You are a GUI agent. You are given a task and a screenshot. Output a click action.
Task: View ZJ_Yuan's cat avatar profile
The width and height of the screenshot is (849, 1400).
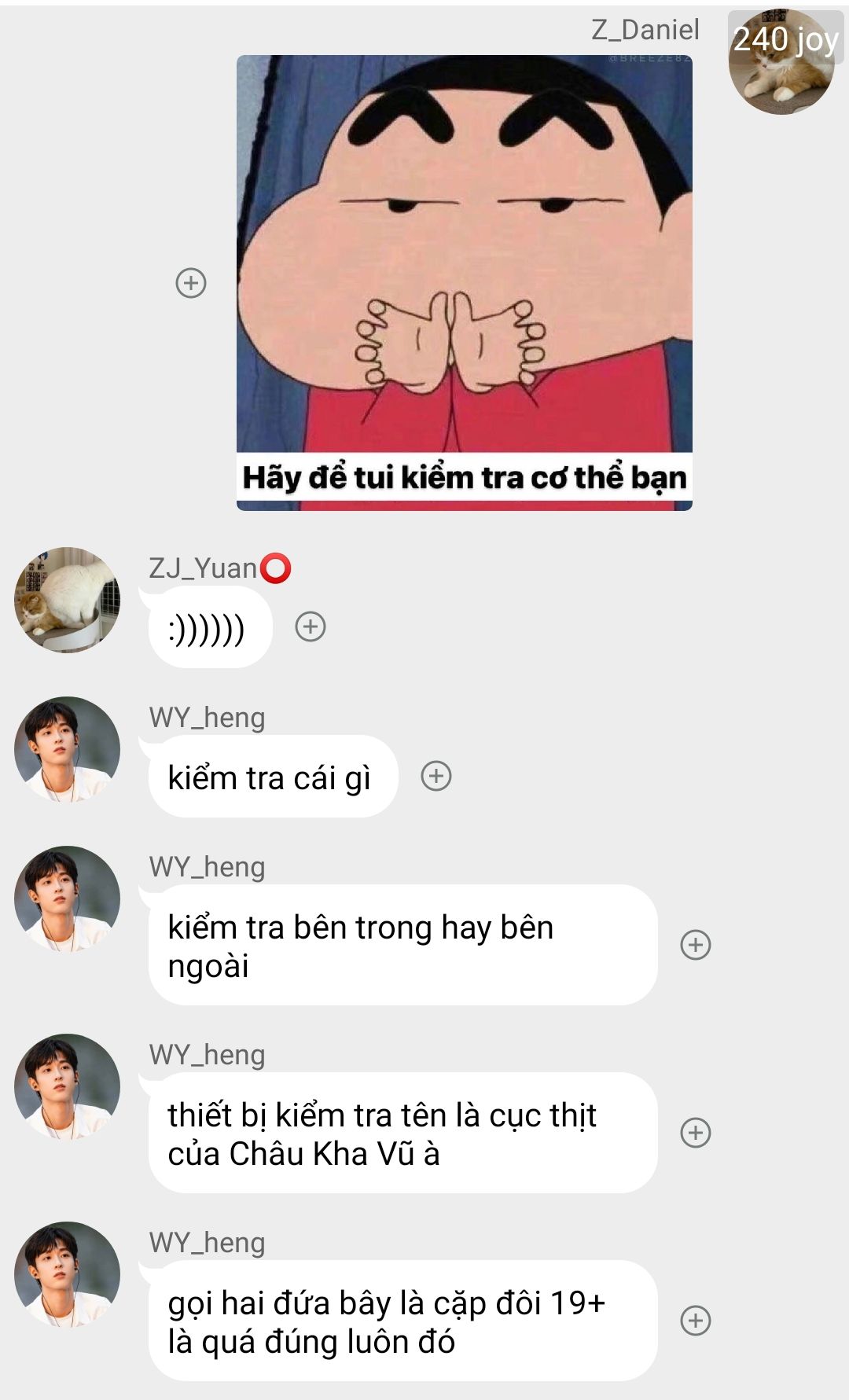click(68, 600)
